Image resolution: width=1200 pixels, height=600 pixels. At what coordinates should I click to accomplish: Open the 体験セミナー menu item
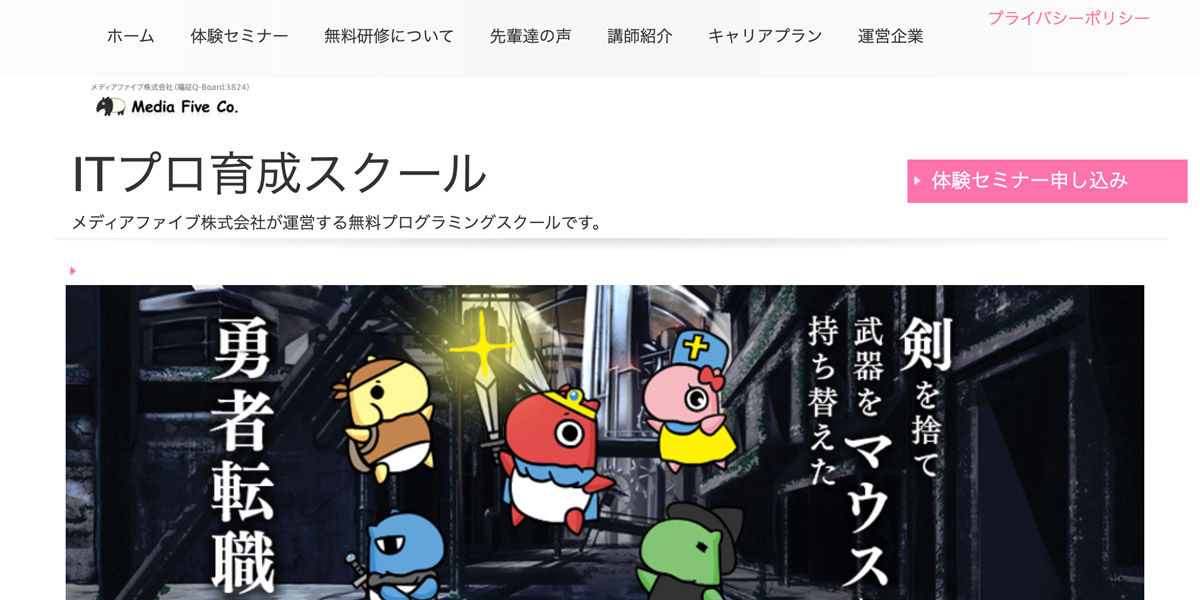tap(239, 36)
